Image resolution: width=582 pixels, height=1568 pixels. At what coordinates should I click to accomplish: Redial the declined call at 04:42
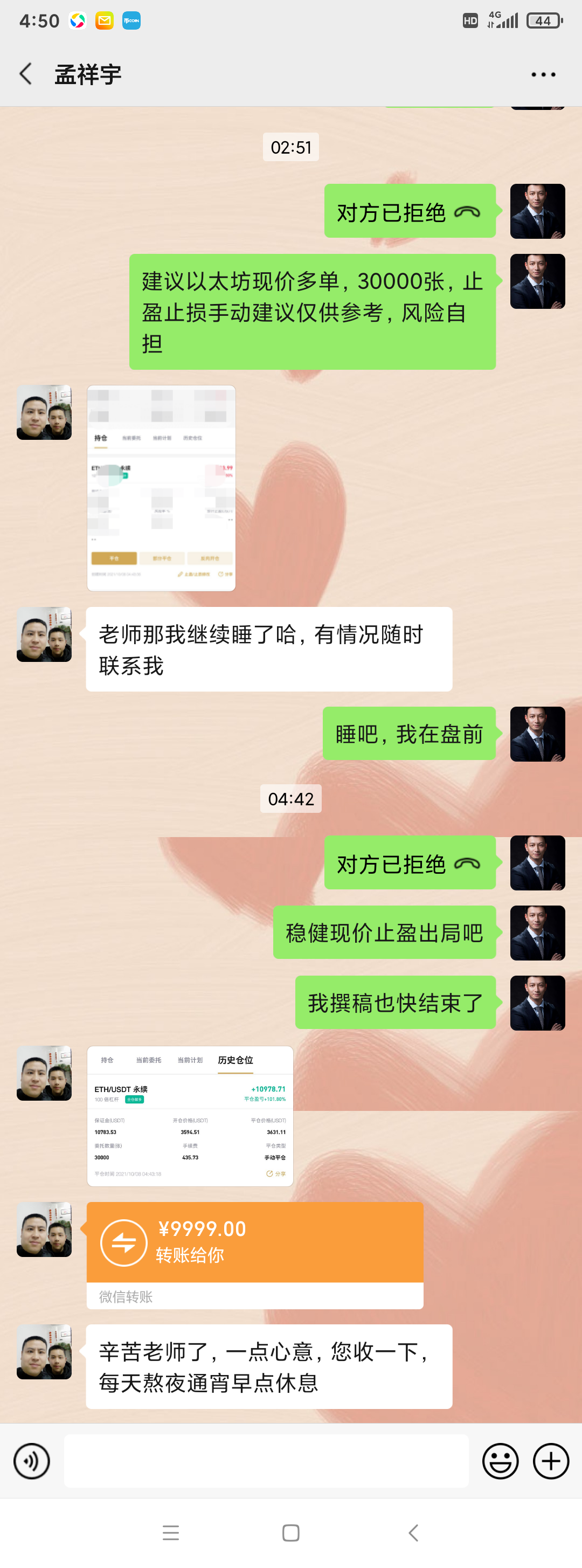[x=410, y=862]
